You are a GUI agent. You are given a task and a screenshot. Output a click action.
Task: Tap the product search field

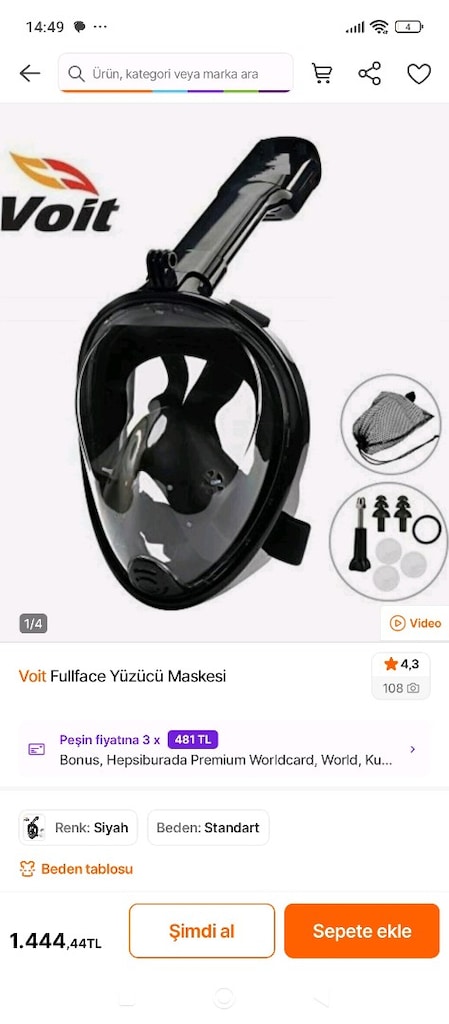(176, 74)
